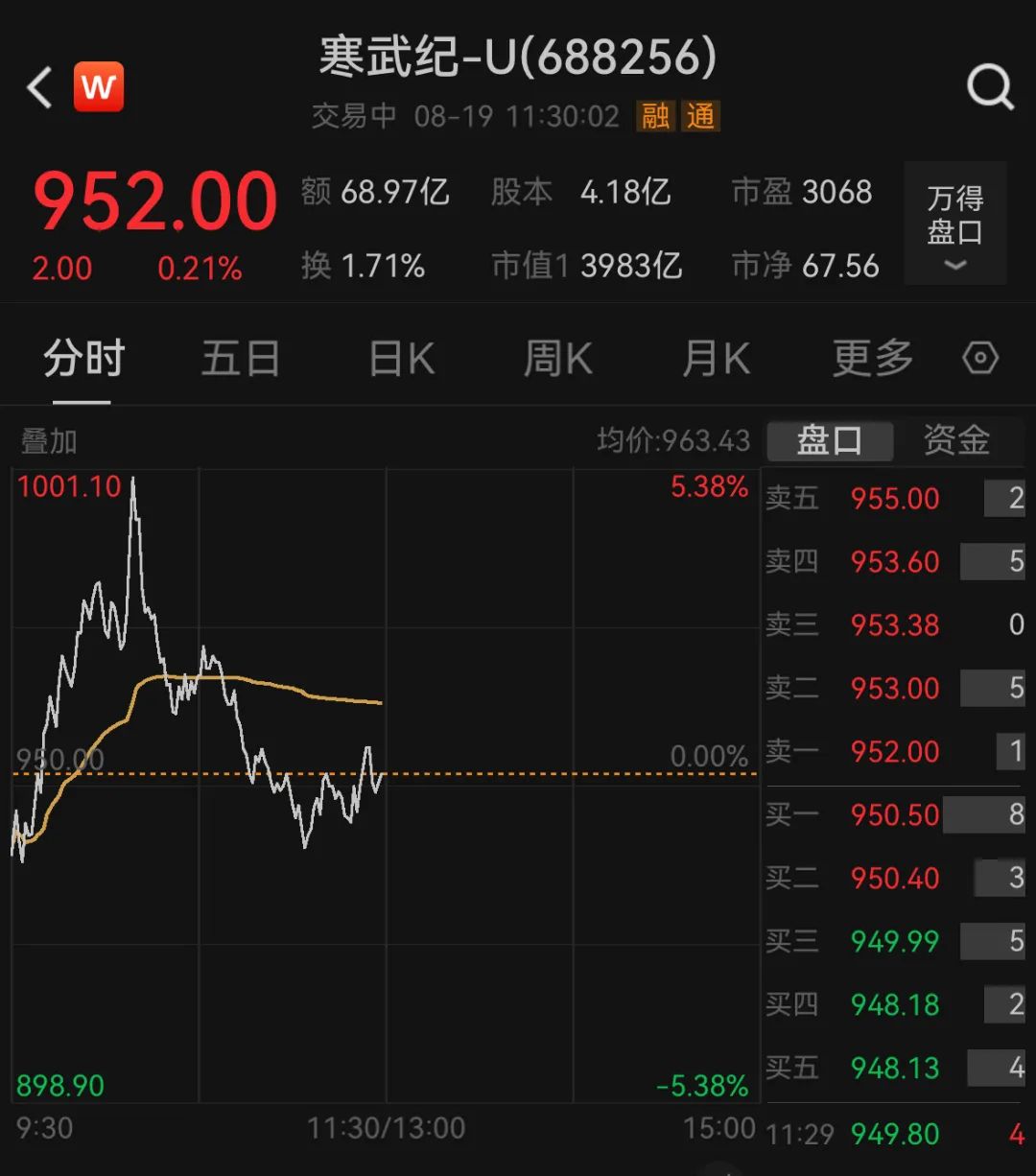The image size is (1036, 1176).
Task: Open the search magnifier icon
Action: pos(990,88)
